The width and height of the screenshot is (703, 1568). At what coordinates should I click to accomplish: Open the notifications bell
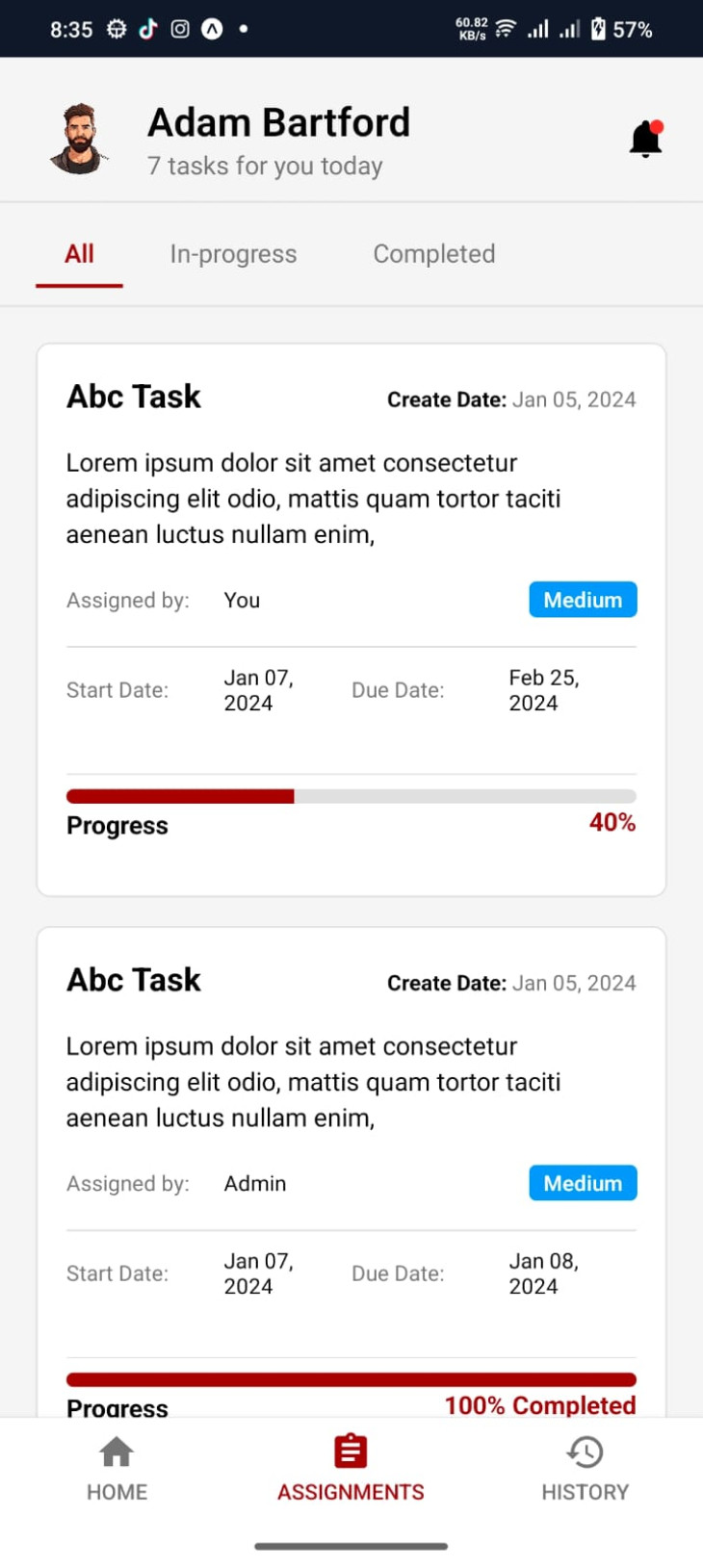[645, 140]
